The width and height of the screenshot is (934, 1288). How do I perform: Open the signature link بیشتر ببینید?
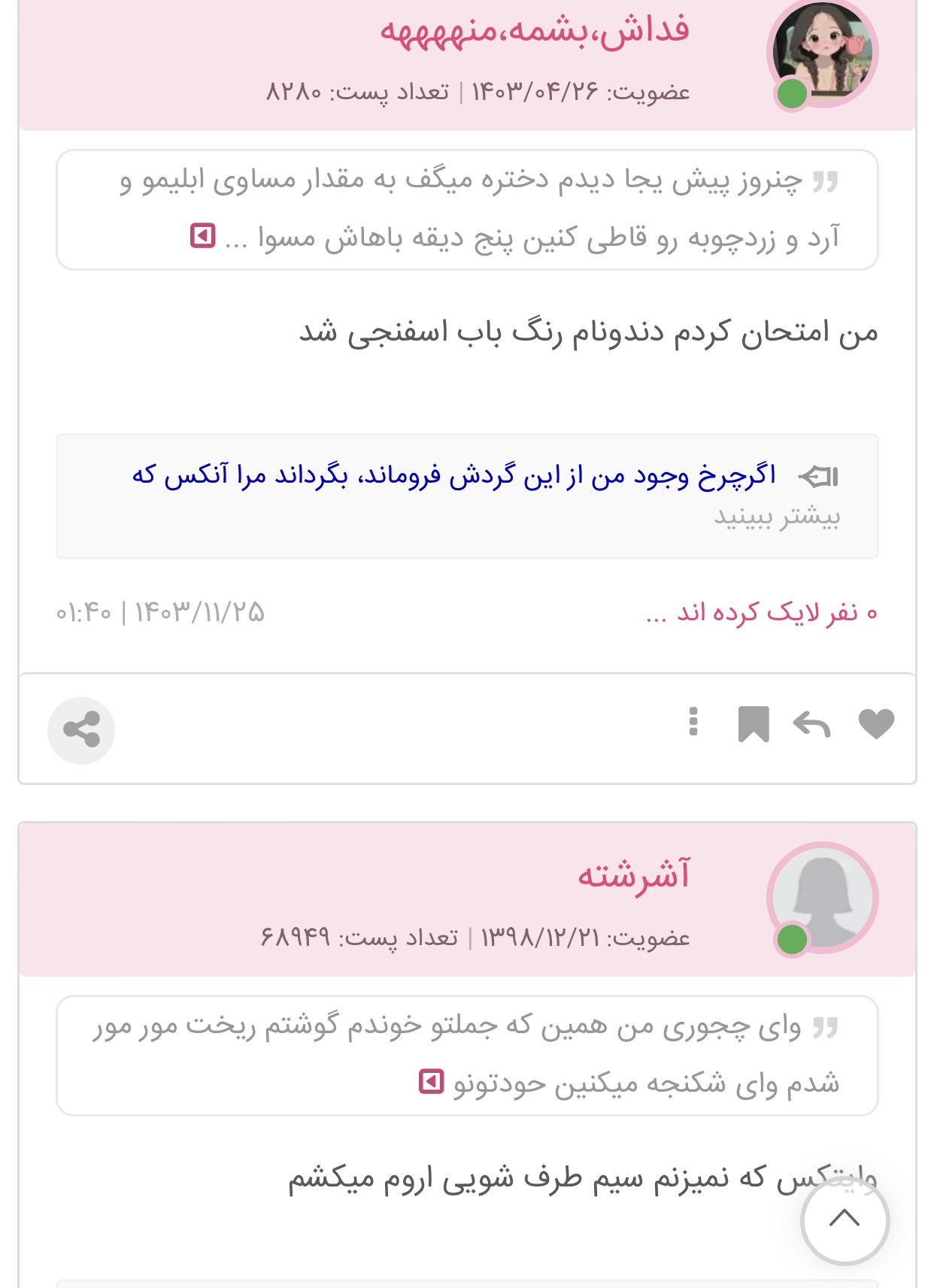pos(776,517)
